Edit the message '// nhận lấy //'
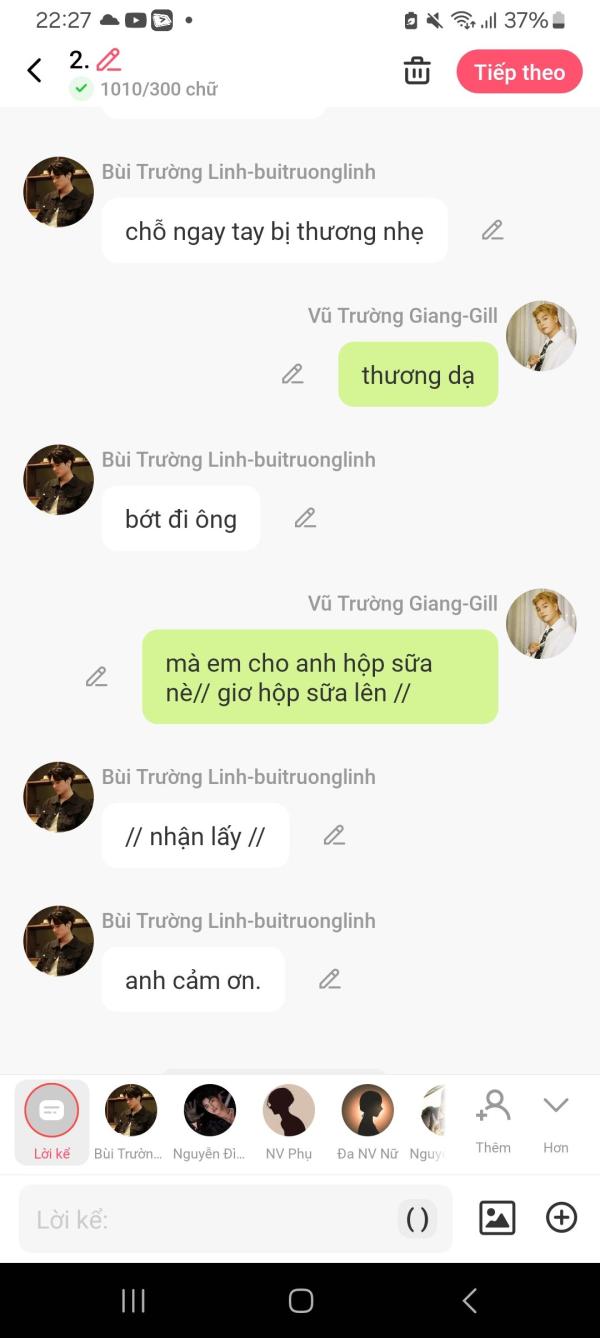Screen dimensions: 600x1338 click(334, 835)
